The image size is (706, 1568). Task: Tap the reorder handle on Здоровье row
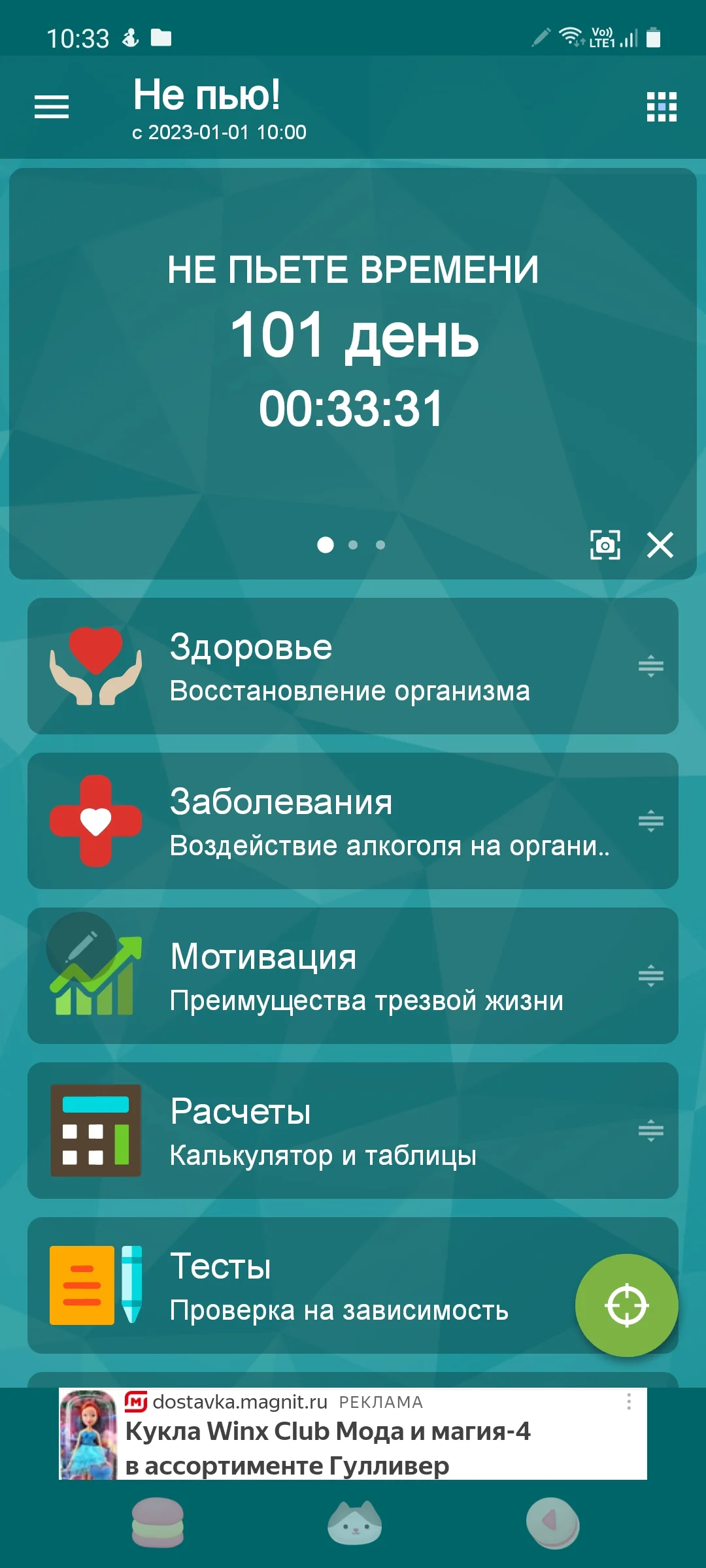[x=650, y=666]
